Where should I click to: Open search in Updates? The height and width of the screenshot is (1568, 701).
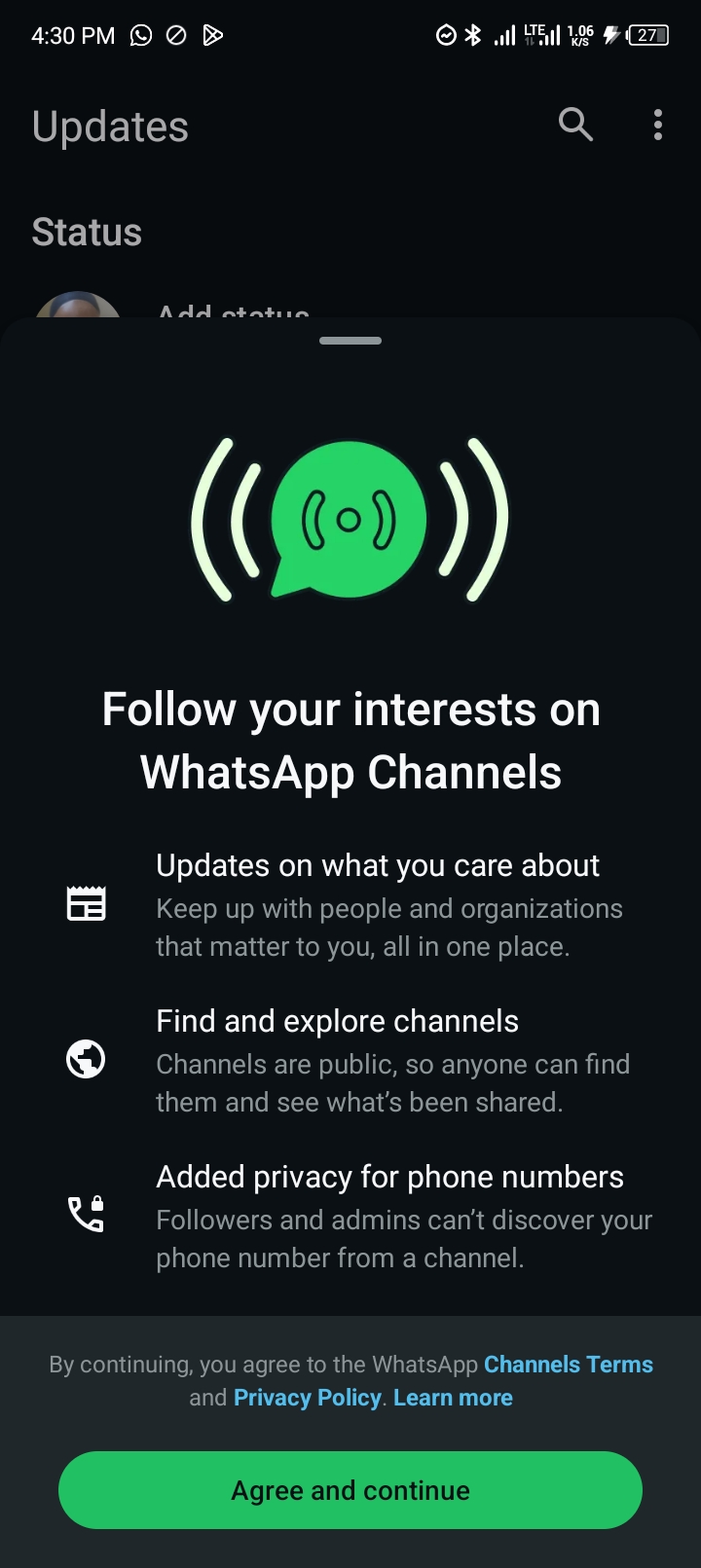click(575, 125)
